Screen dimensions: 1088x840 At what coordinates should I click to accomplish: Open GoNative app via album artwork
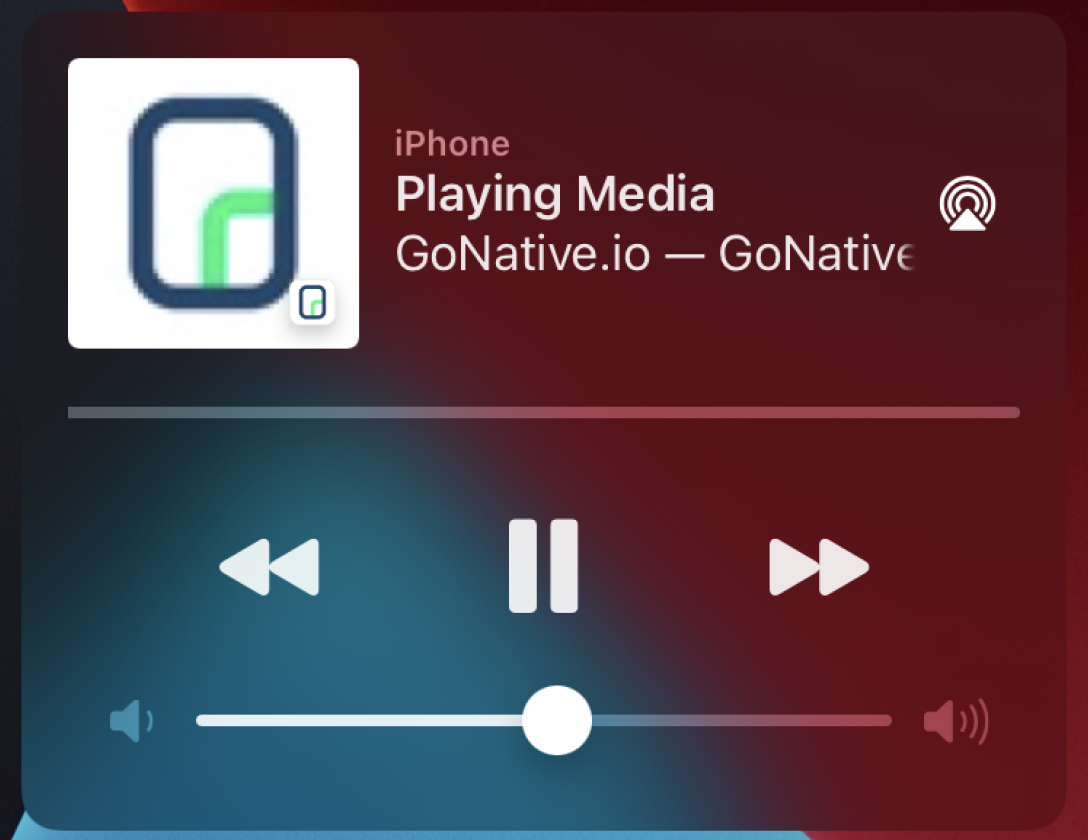click(x=213, y=203)
